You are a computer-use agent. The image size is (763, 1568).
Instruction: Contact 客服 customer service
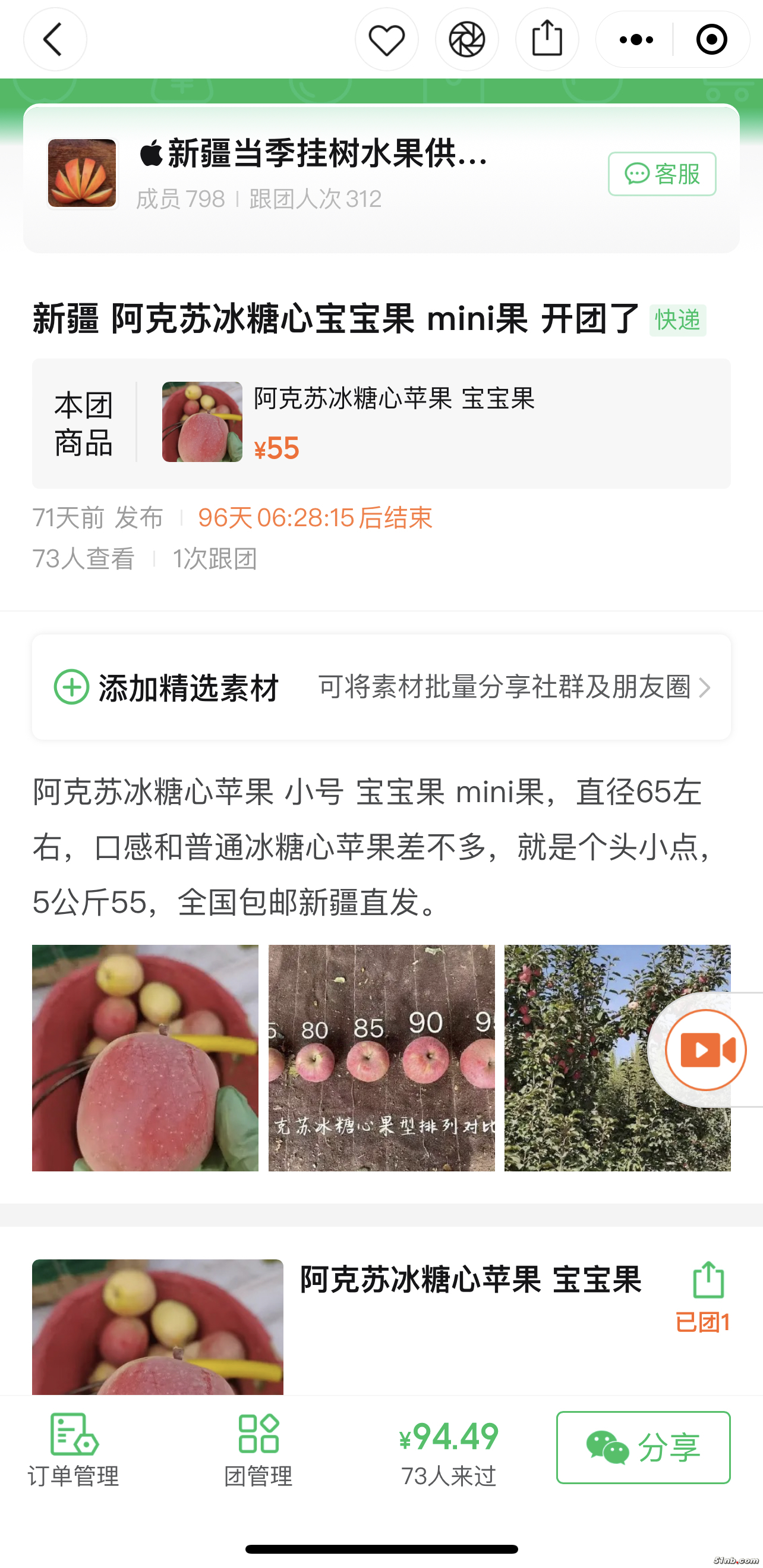[x=661, y=174]
